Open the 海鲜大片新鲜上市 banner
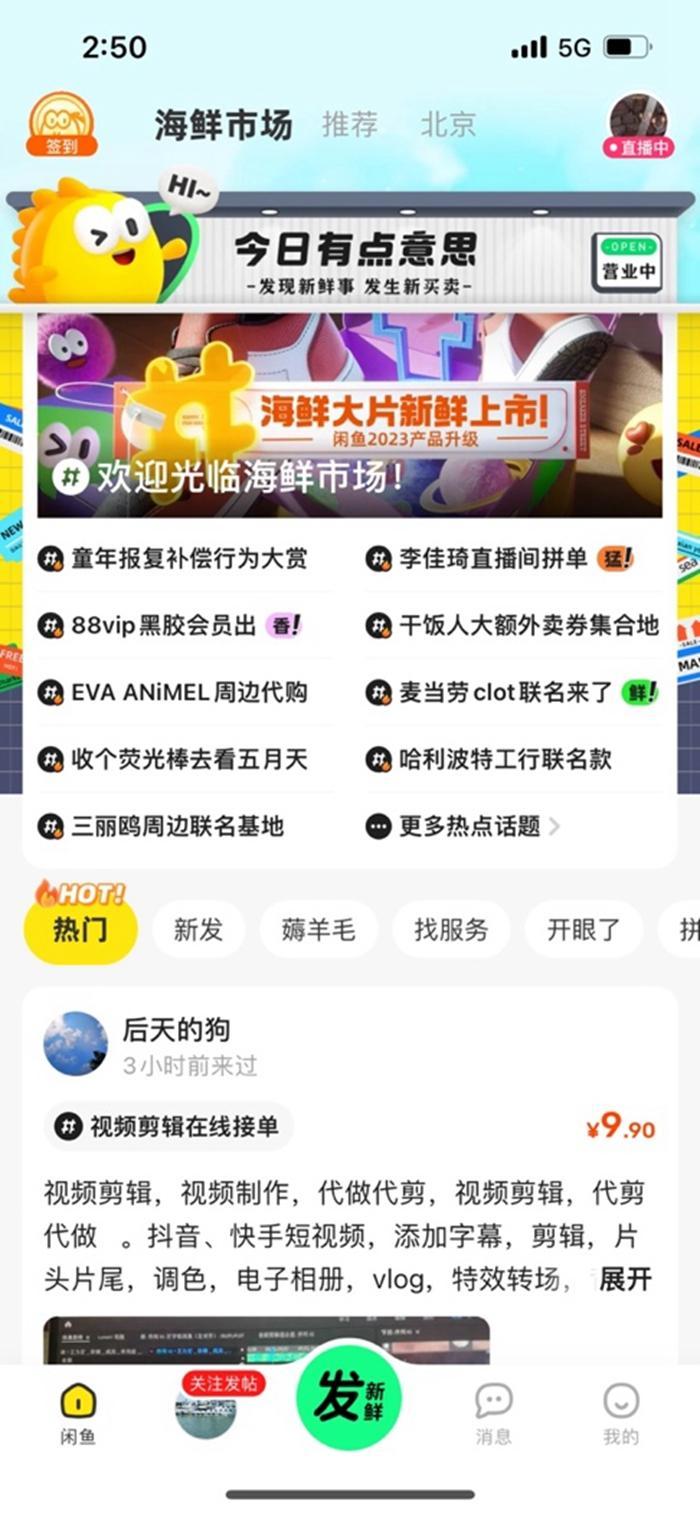Viewport: 700px width, 1514px height. [349, 415]
